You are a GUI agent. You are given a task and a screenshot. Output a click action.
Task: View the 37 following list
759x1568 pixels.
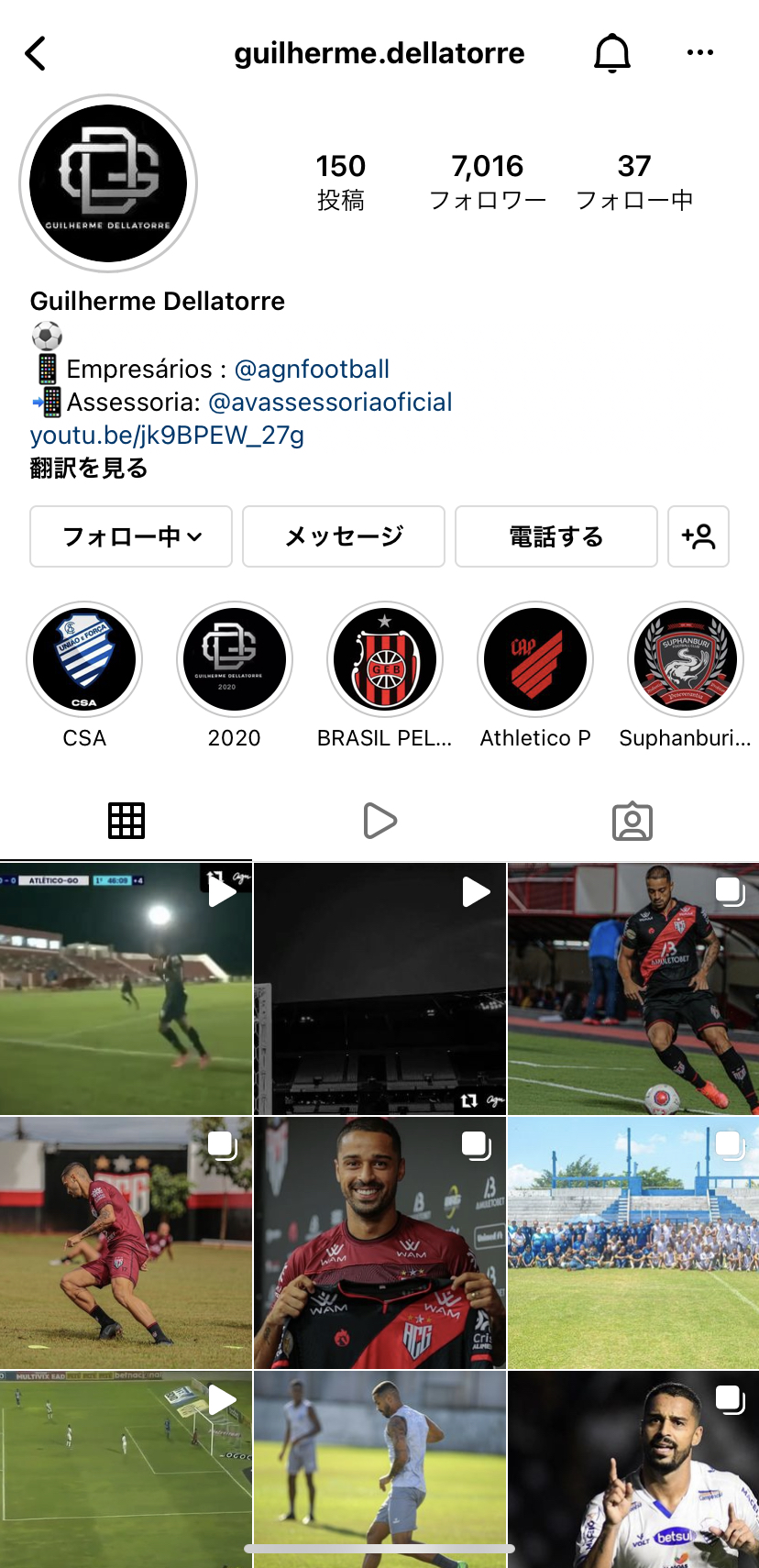[634, 181]
